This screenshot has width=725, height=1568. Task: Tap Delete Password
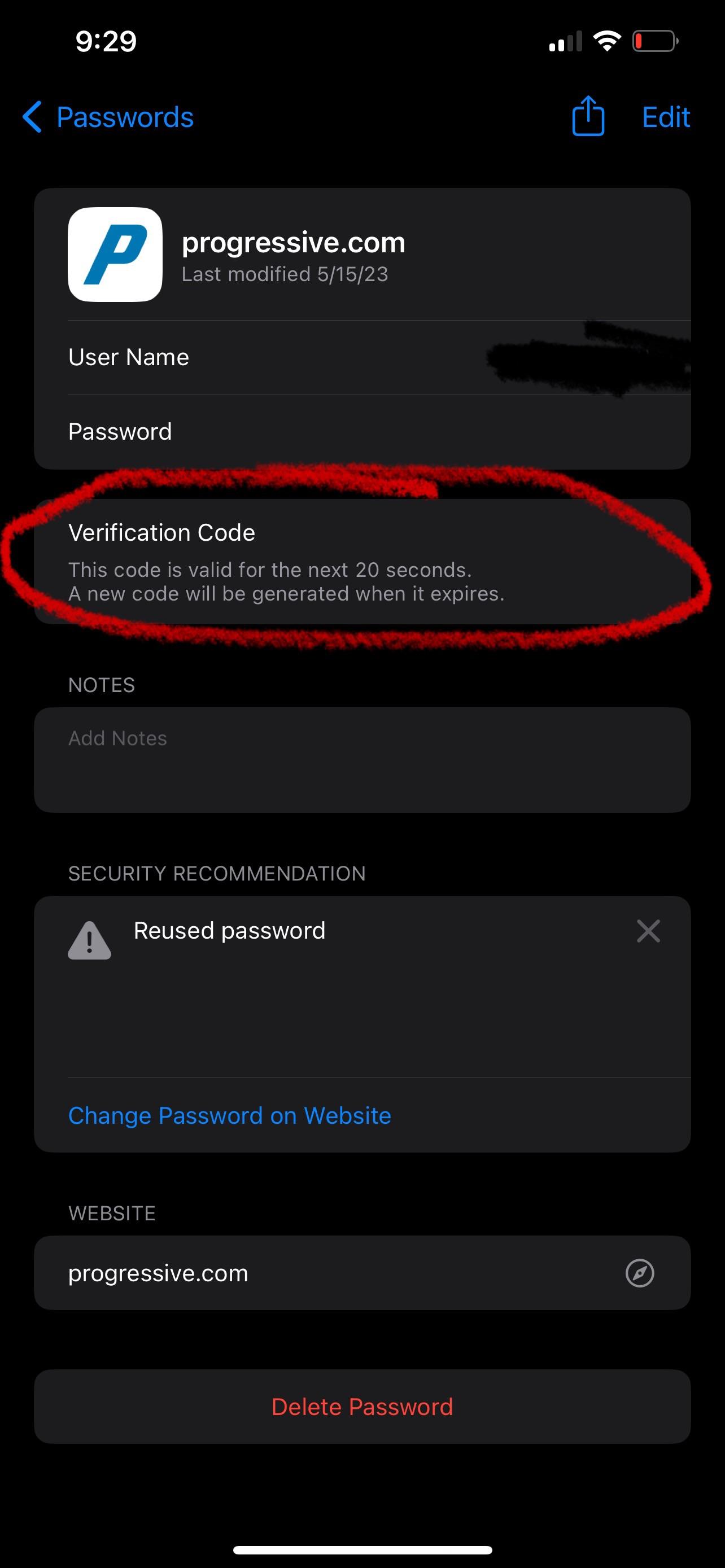(x=362, y=1406)
